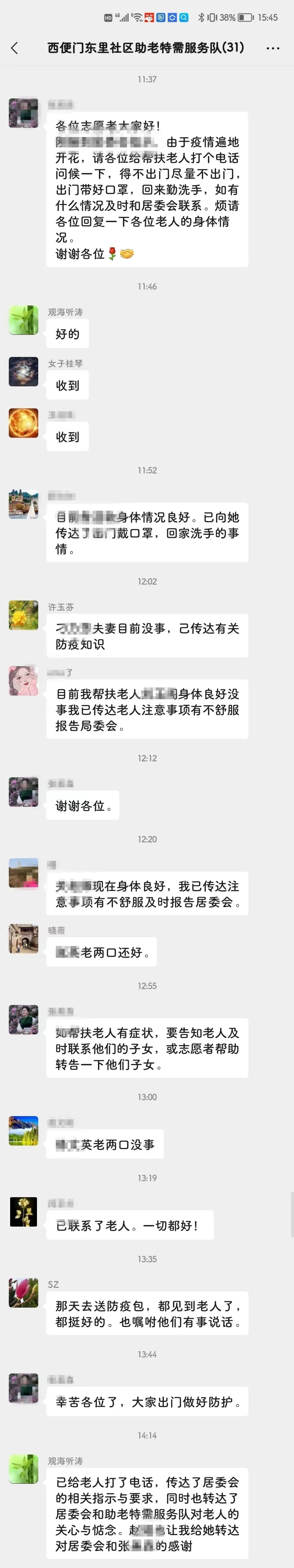Open the avatar beside the 谢谢各位。 message
The image size is (294, 1568).
(24, 791)
